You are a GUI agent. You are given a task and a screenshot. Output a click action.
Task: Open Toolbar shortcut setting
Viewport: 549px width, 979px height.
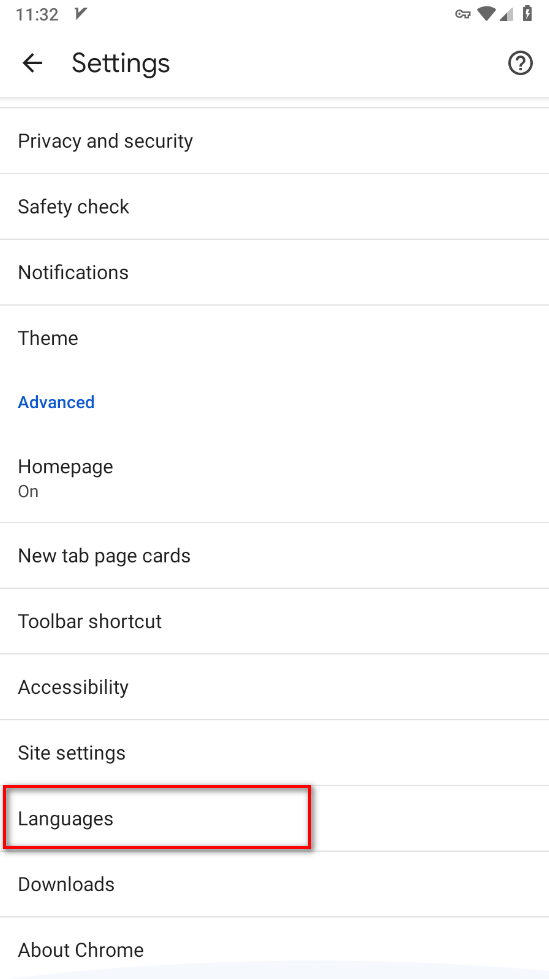tap(274, 621)
